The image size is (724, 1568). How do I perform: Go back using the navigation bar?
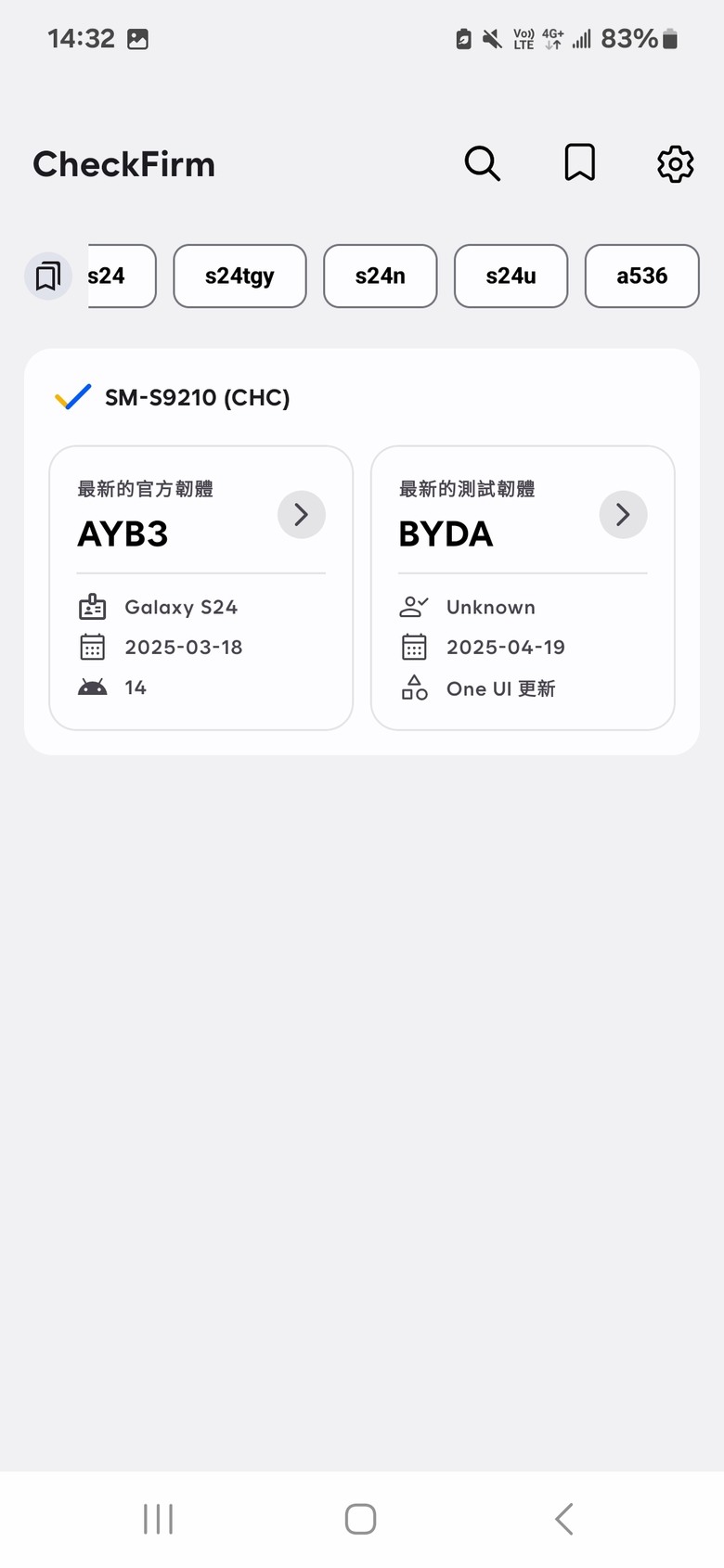(x=563, y=1519)
